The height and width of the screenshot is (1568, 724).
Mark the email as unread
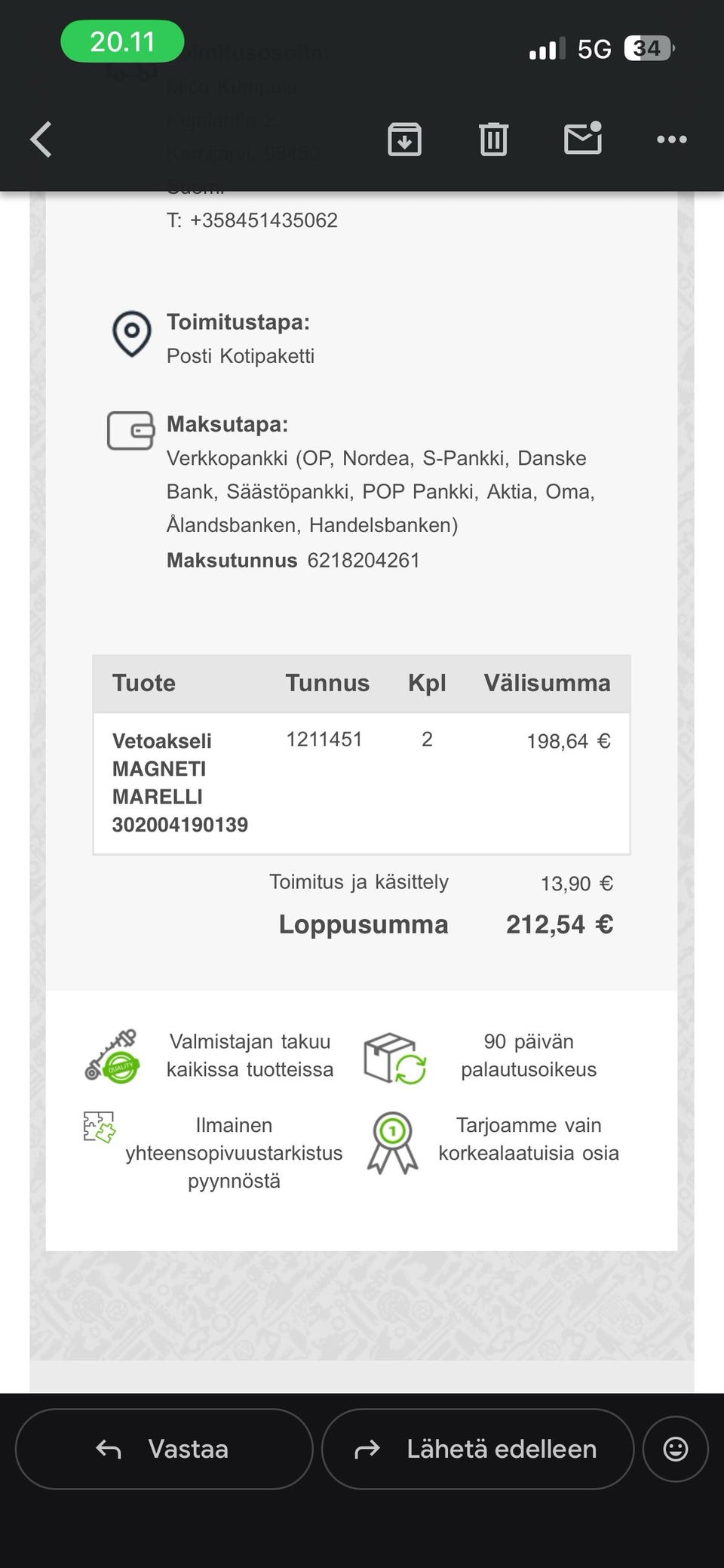pyautogui.click(x=583, y=137)
